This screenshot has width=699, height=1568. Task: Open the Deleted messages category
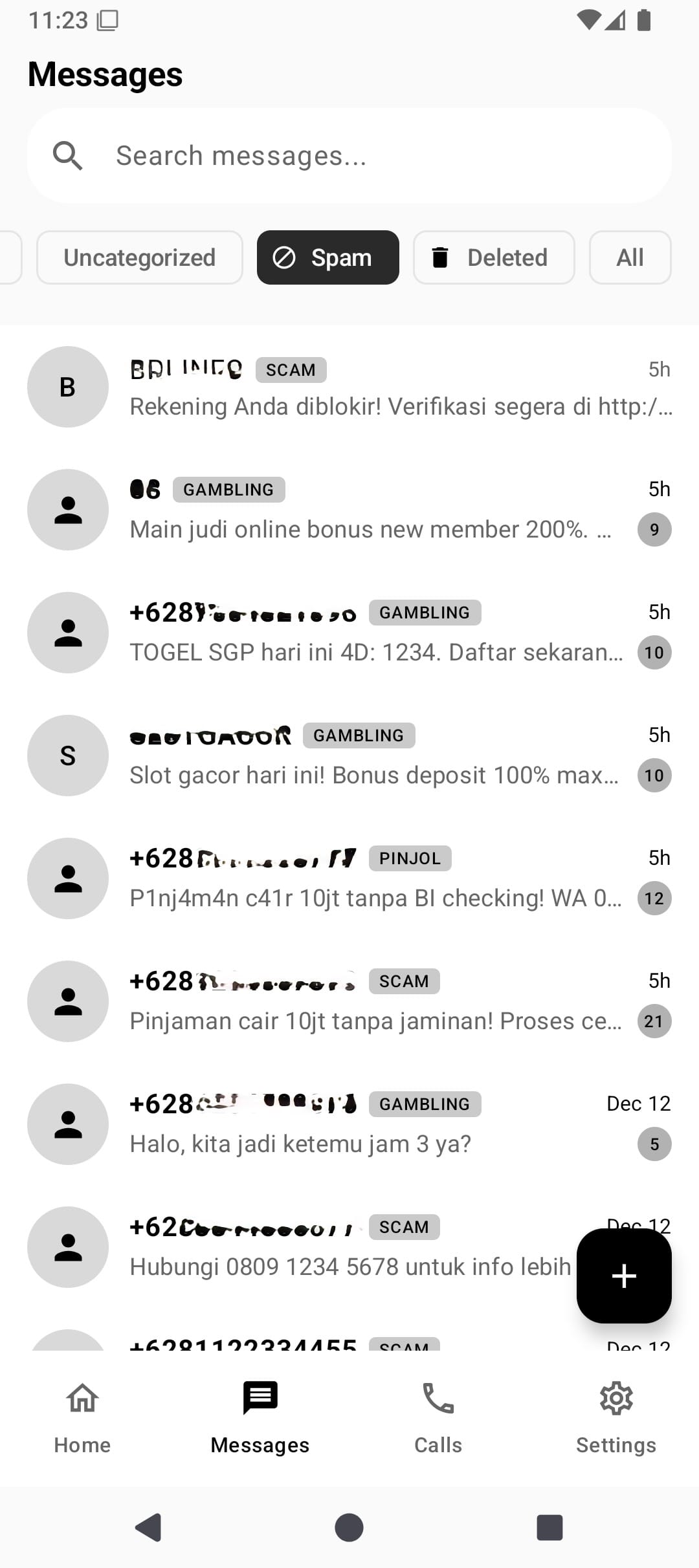[493, 257]
